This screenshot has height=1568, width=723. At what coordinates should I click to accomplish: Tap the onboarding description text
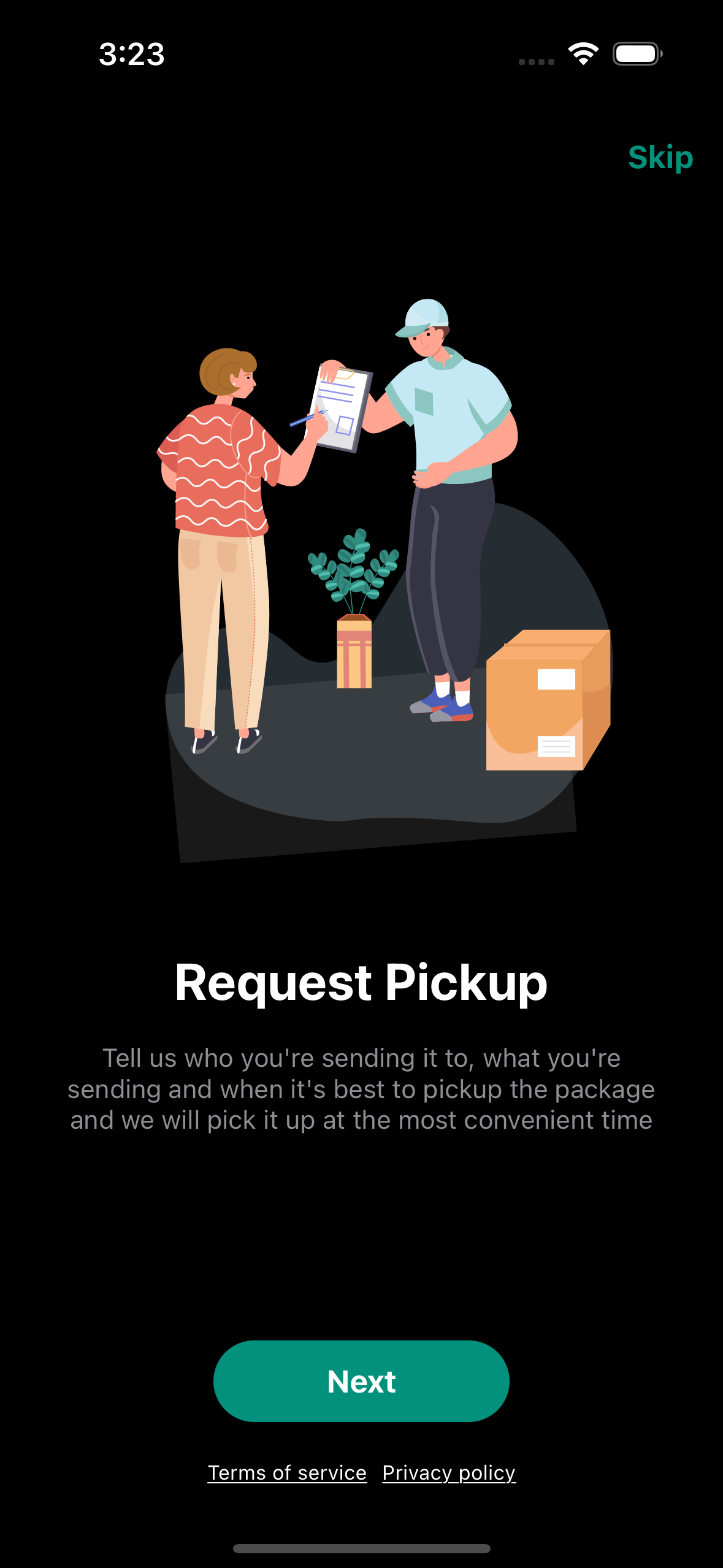(361, 1089)
